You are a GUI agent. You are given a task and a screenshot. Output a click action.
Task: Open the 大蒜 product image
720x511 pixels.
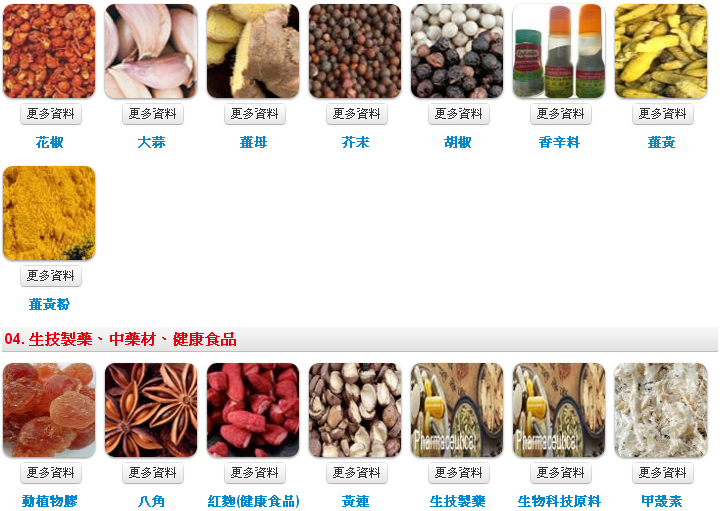click(152, 51)
